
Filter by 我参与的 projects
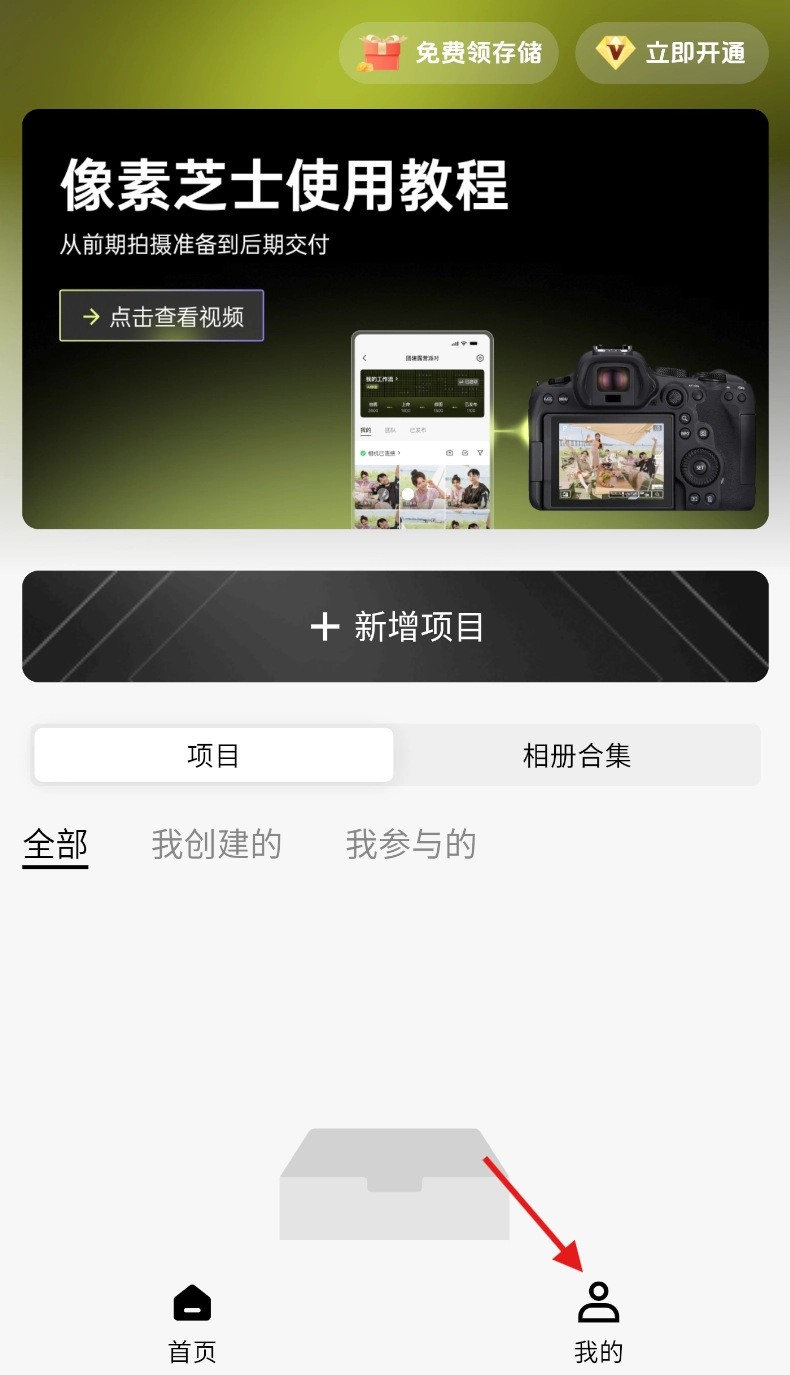[410, 845]
